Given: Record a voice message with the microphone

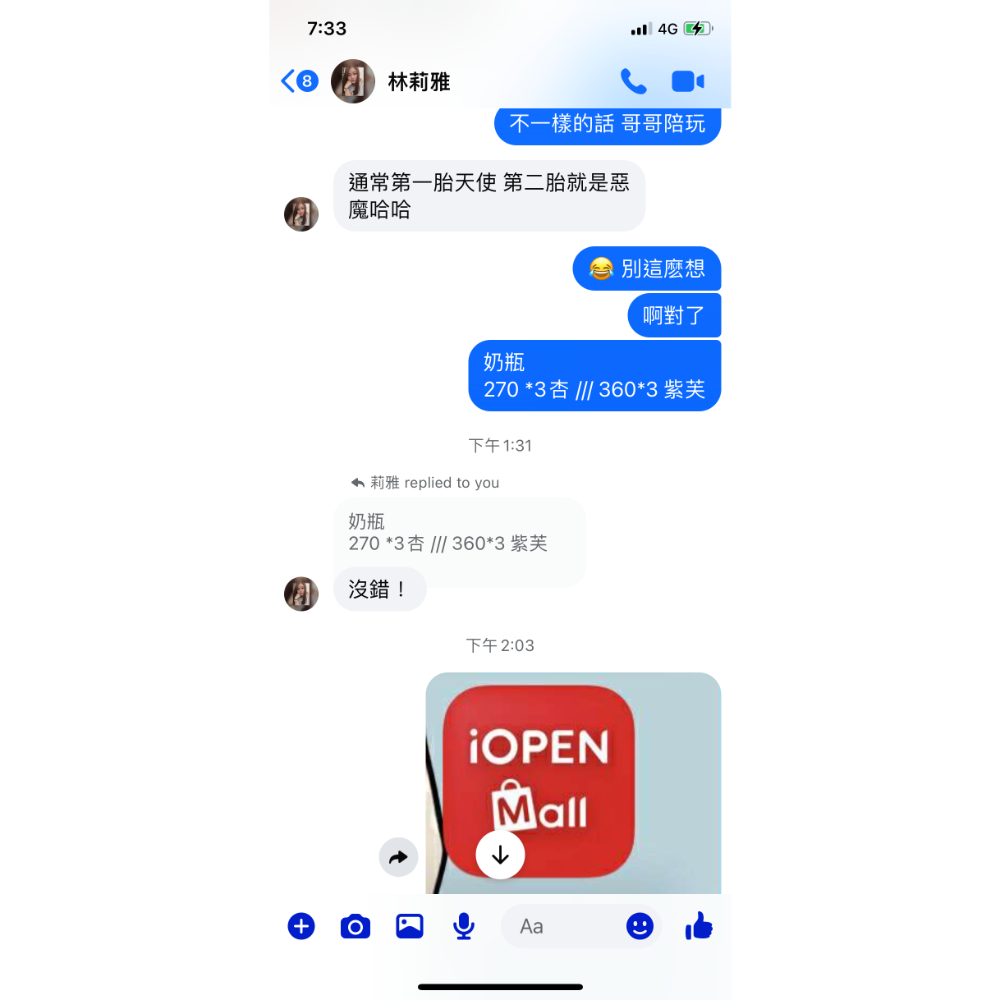Looking at the screenshot, I should pyautogui.click(x=463, y=927).
